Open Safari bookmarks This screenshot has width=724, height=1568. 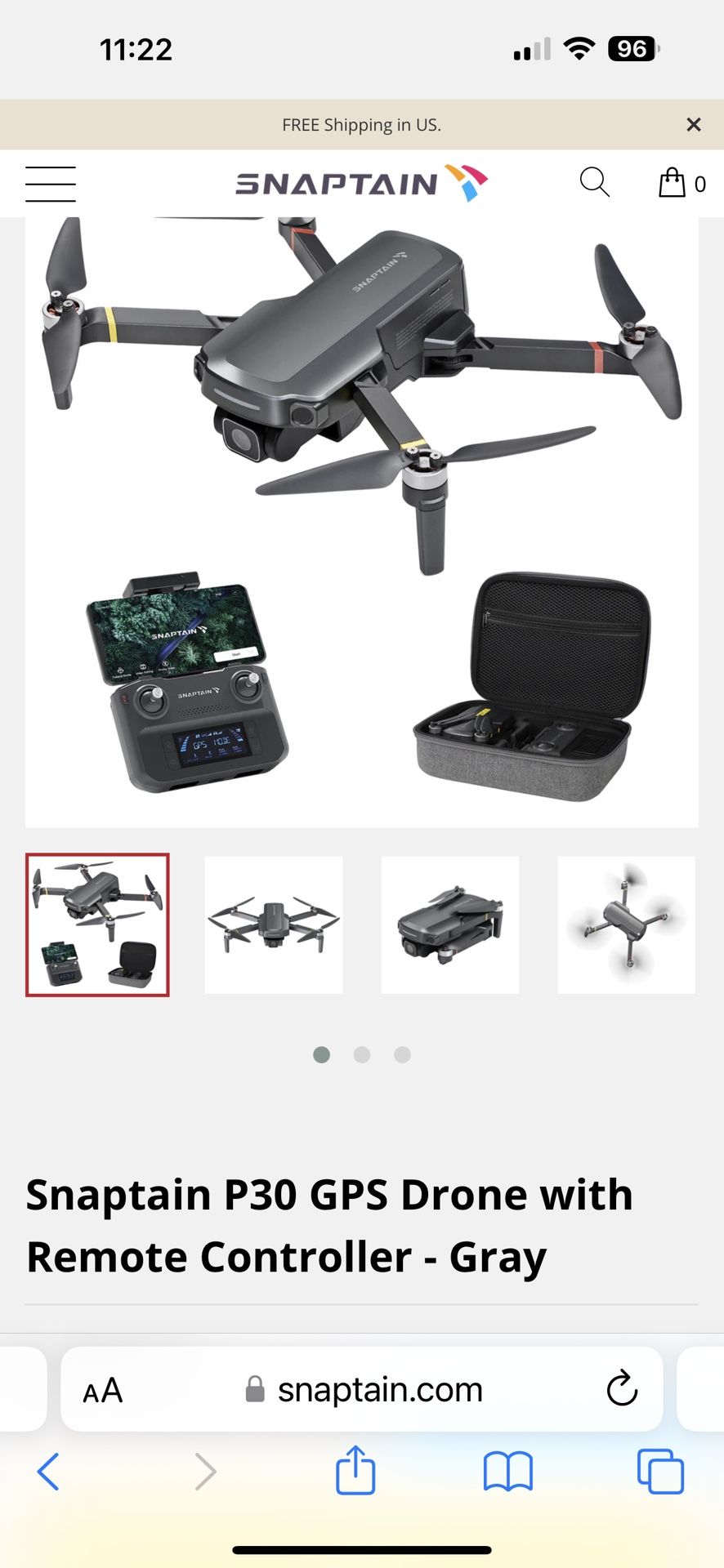507,1472
